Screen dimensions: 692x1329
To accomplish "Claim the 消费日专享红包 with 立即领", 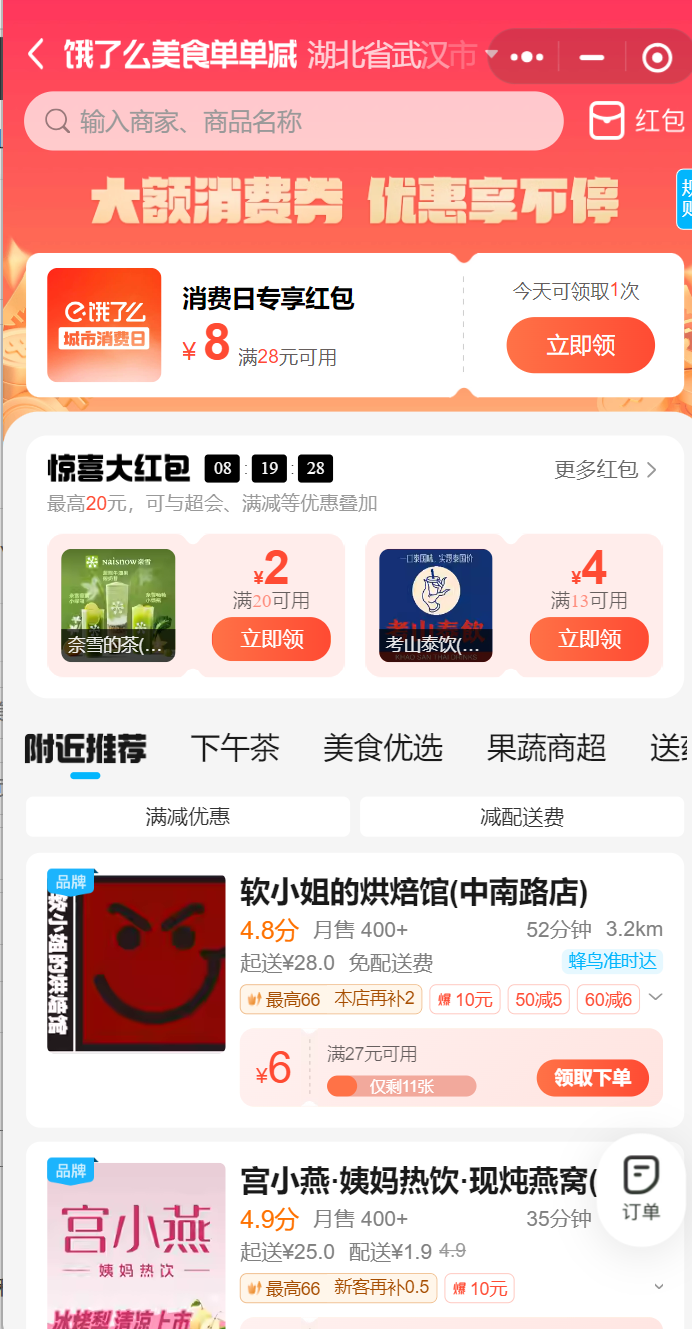I will click(580, 346).
